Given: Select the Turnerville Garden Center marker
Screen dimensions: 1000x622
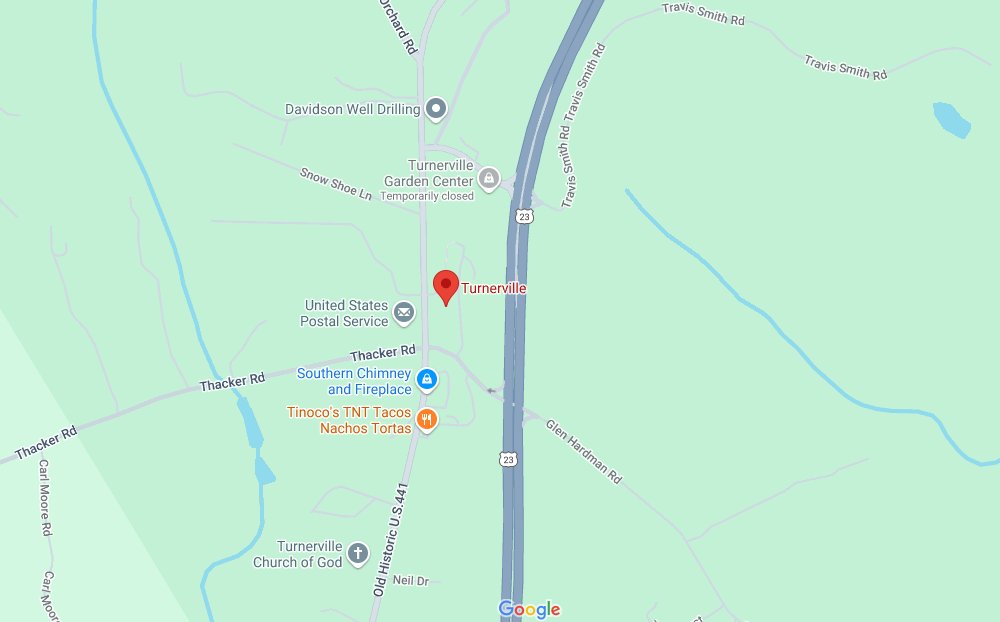Looking at the screenshot, I should 488,179.
